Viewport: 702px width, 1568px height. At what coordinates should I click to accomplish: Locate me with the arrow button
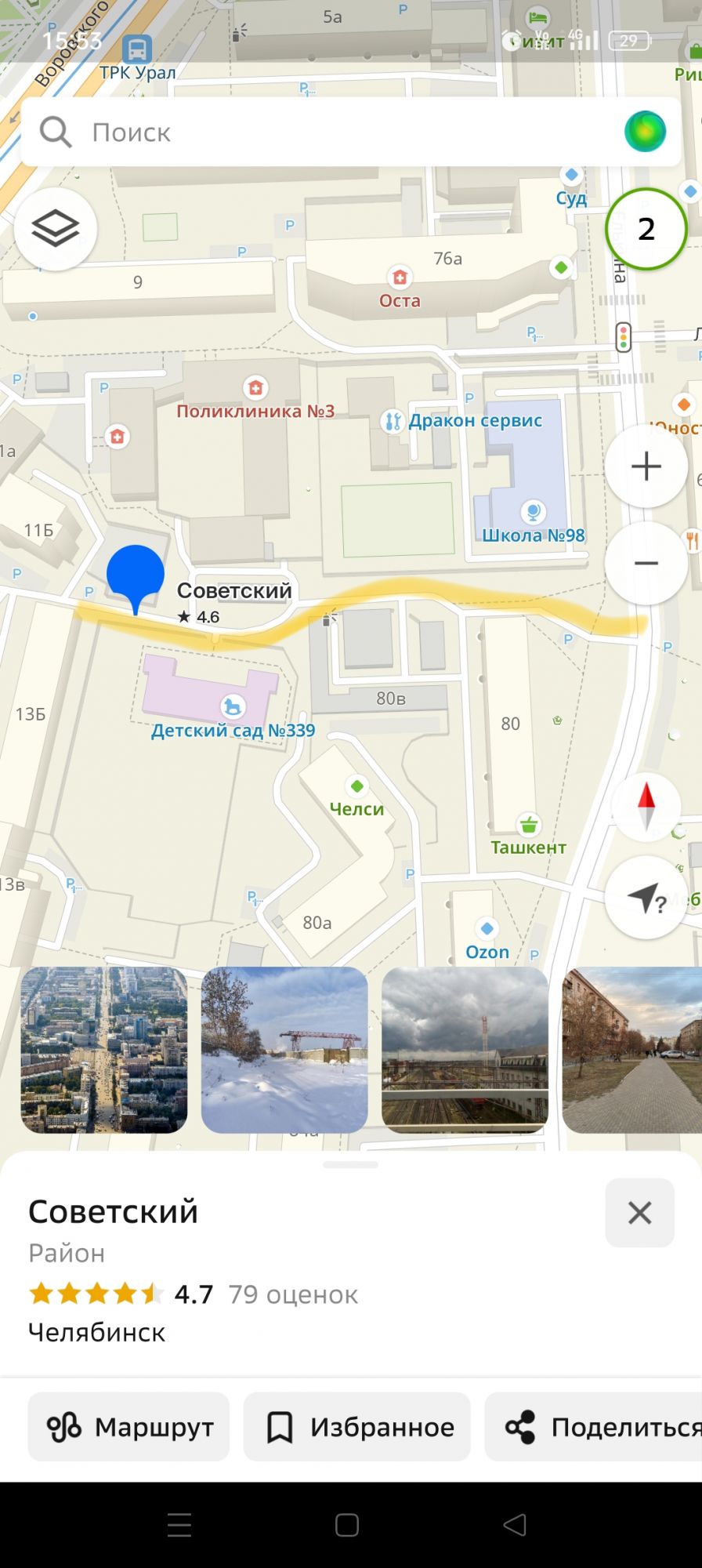pyautogui.click(x=646, y=898)
